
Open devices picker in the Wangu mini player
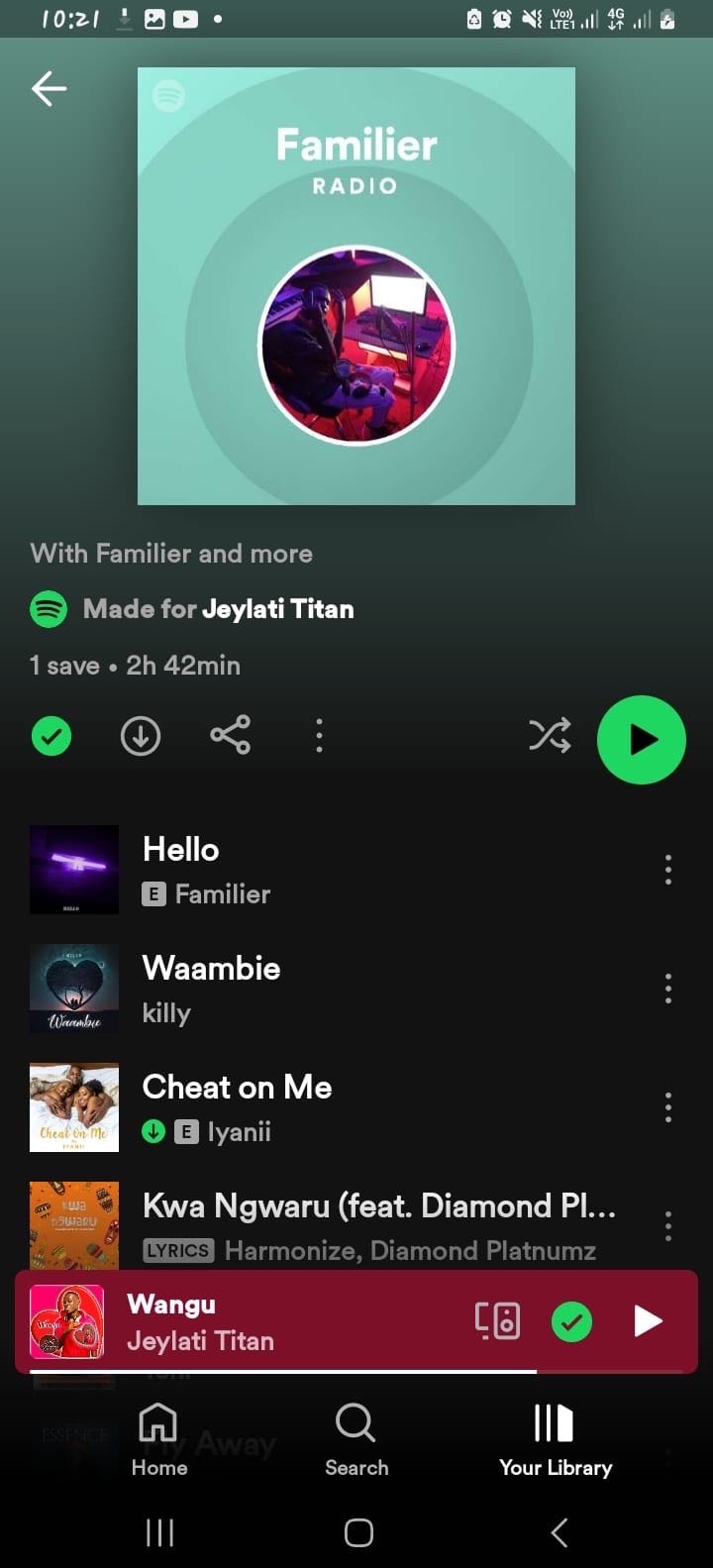click(x=497, y=1320)
